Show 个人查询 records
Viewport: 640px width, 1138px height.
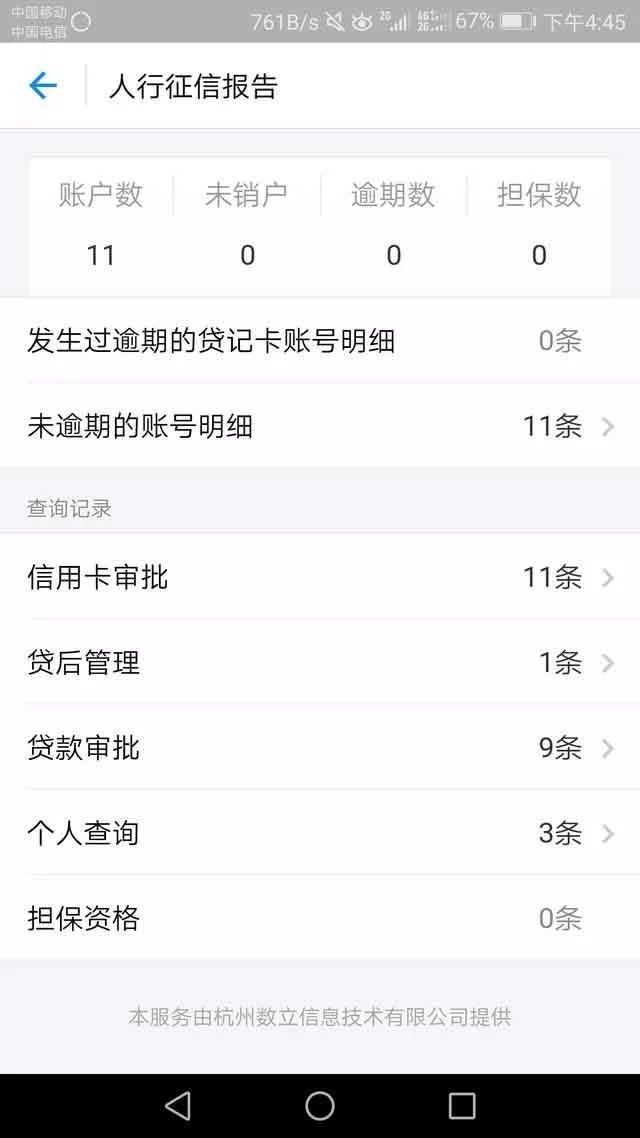pos(320,832)
